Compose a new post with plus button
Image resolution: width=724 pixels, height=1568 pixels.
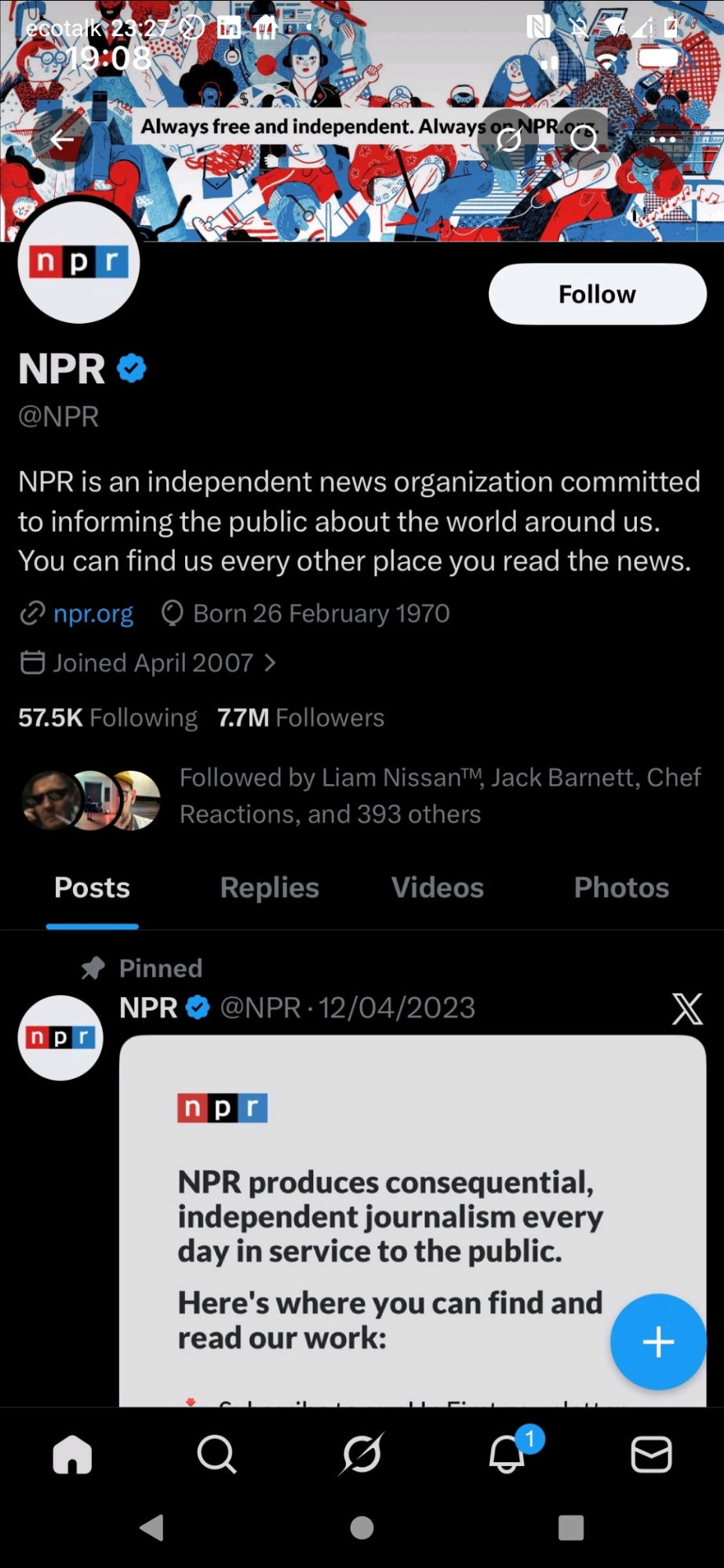[x=658, y=1341]
